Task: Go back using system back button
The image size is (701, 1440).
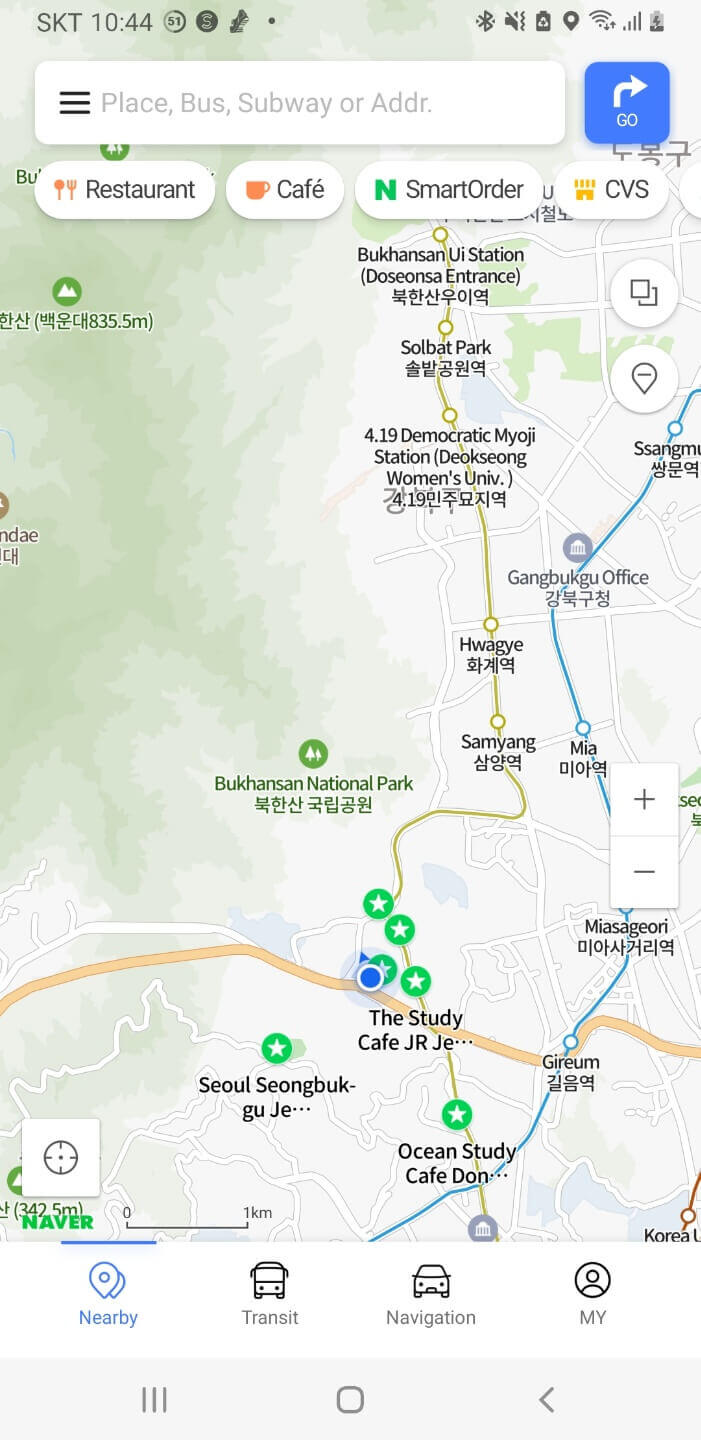Action: pos(546,1399)
